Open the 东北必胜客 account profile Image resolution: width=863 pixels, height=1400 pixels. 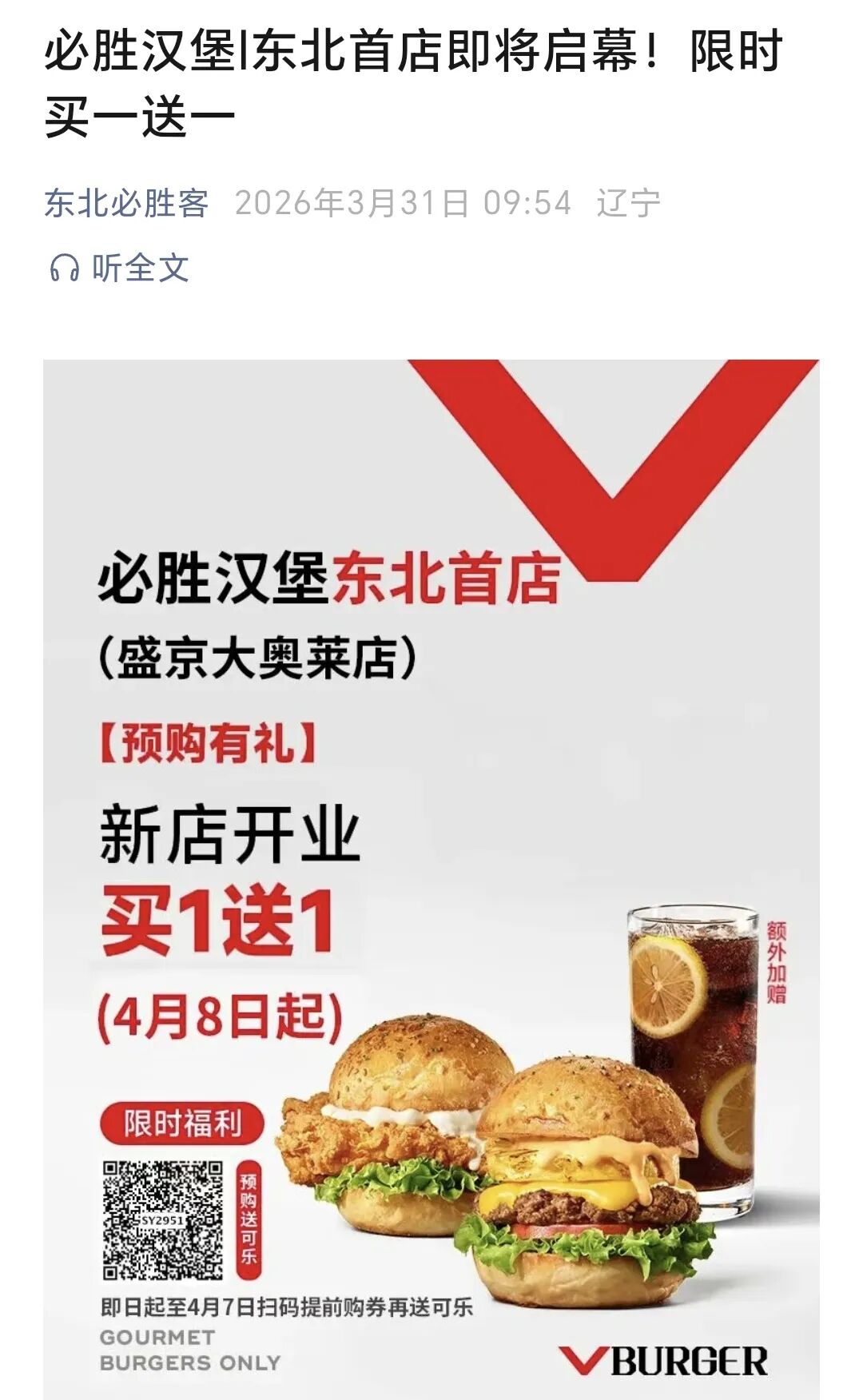pyautogui.click(x=126, y=203)
